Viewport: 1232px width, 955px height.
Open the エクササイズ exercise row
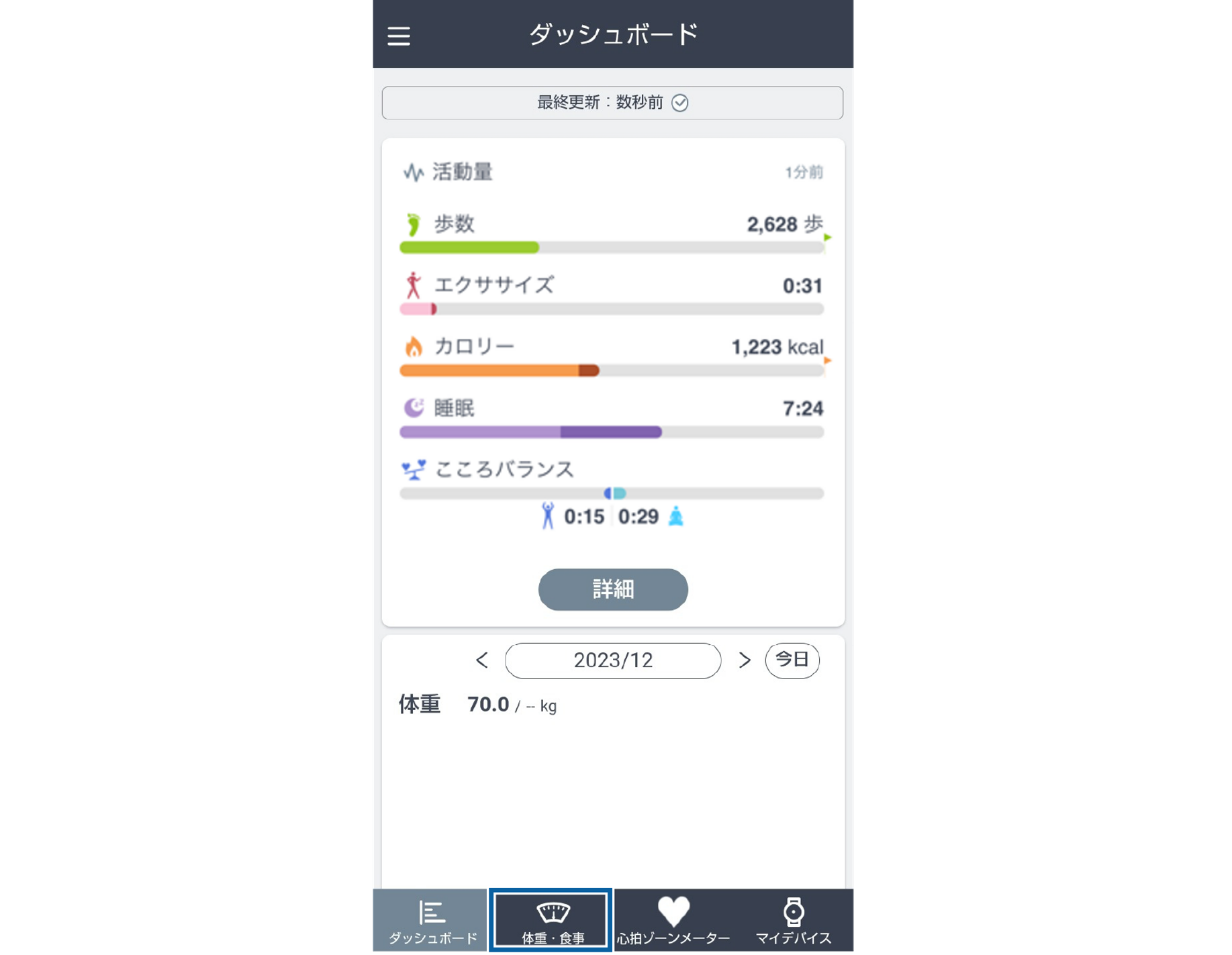(x=611, y=293)
